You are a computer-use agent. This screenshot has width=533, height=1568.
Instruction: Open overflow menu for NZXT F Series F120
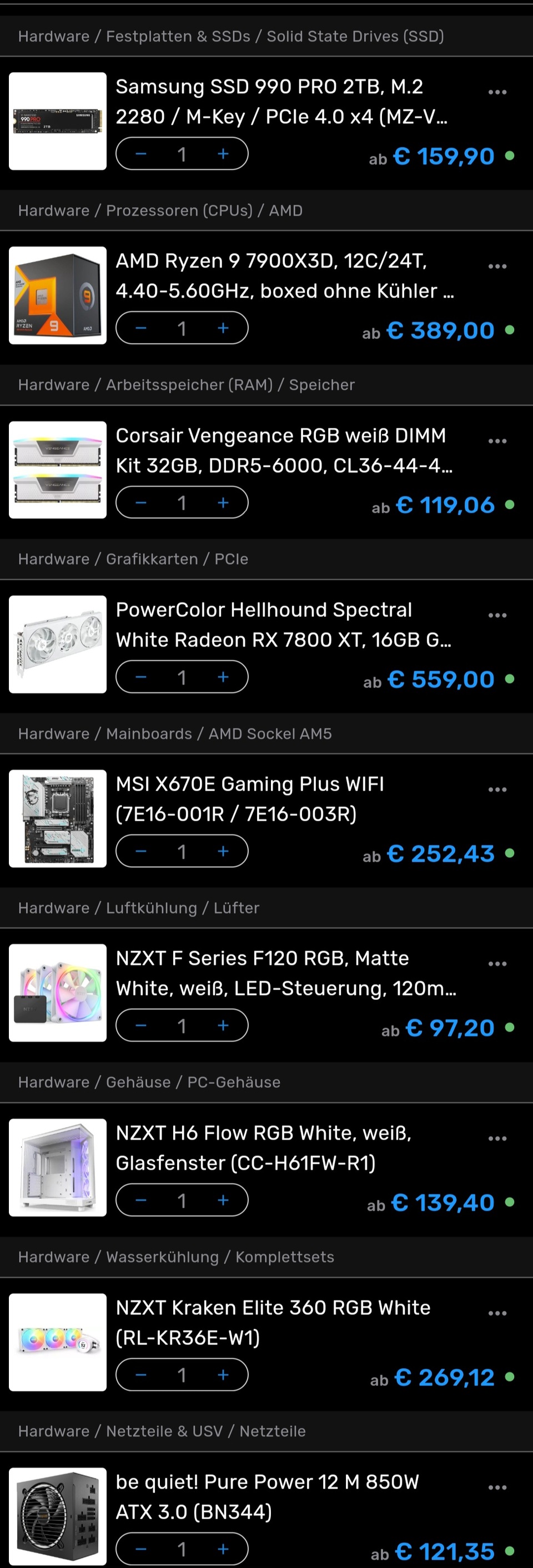click(497, 964)
